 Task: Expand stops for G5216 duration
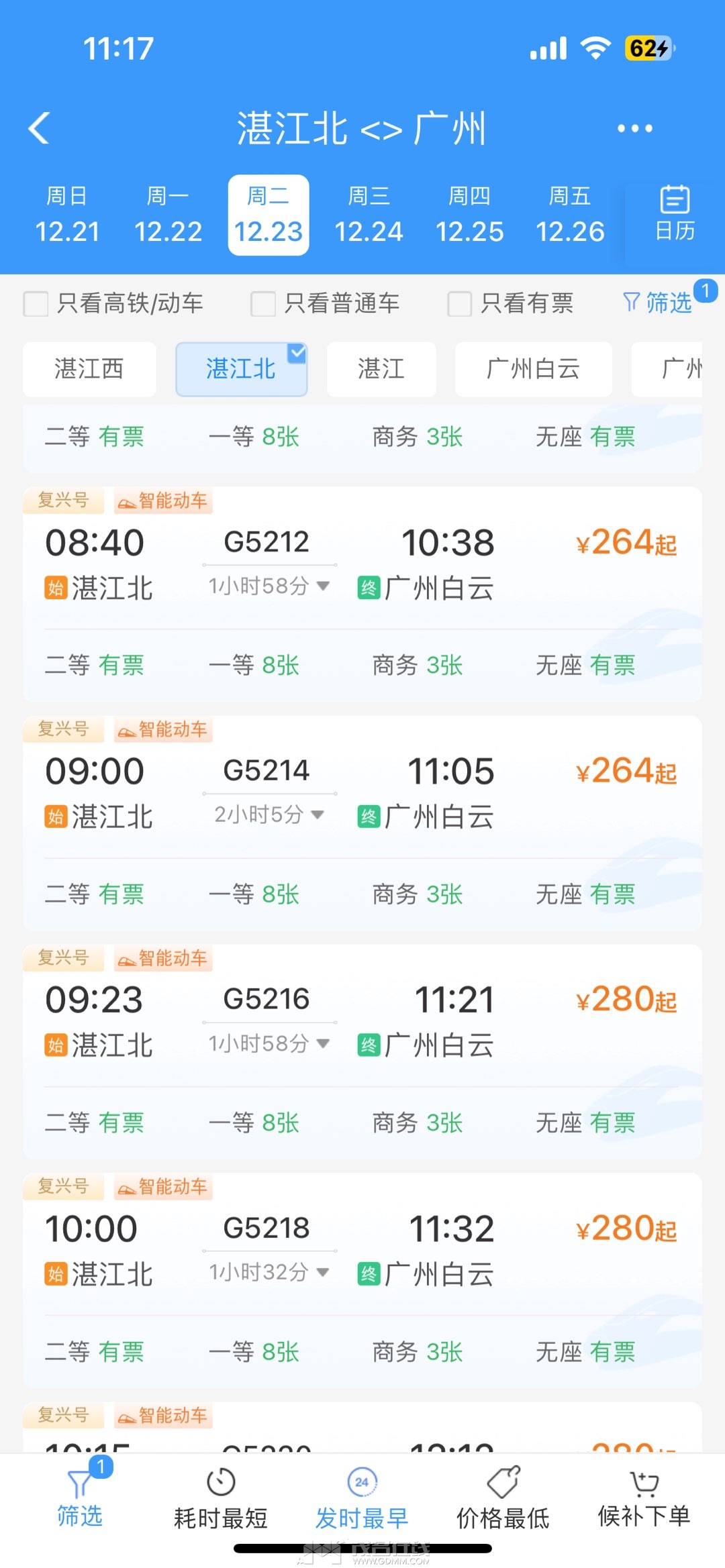tap(269, 1043)
